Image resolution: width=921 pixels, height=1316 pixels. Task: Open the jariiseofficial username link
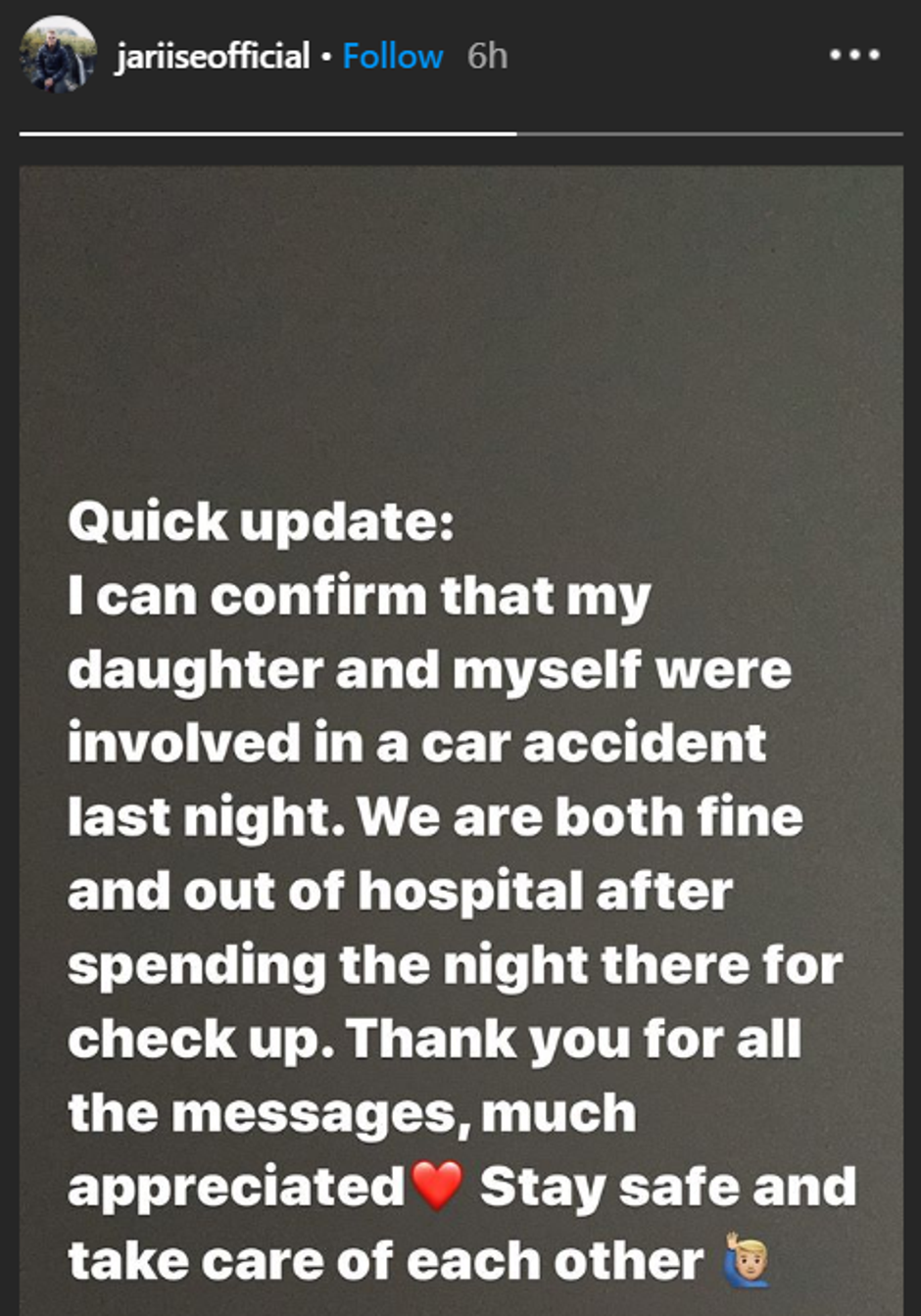point(212,57)
